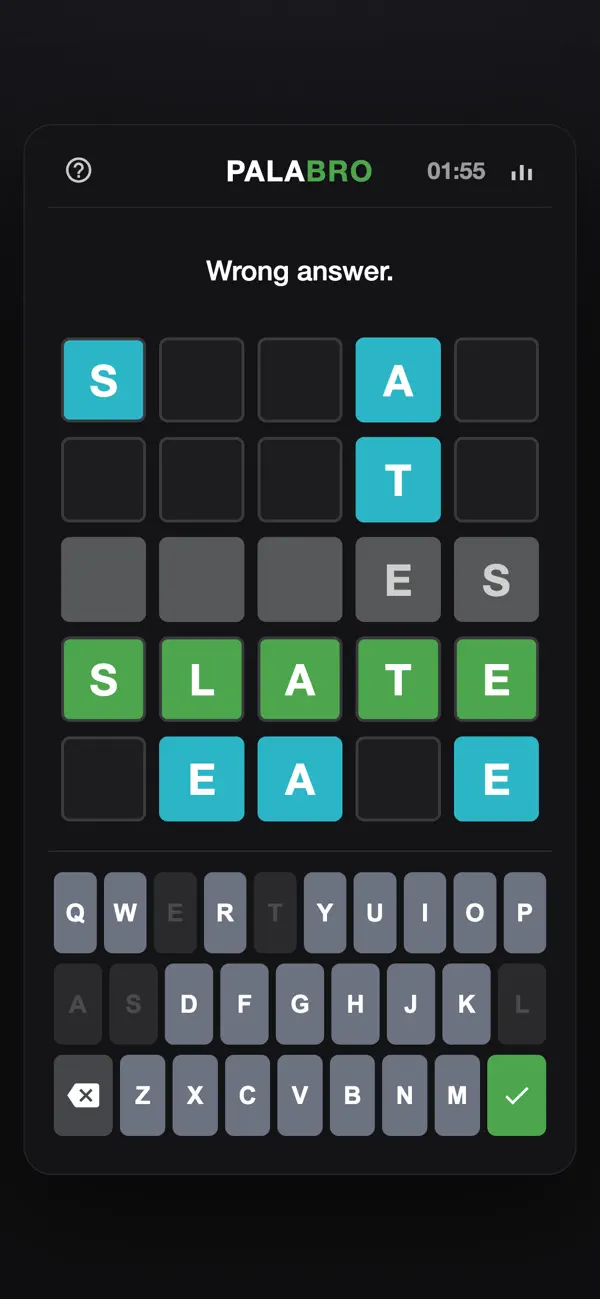The height and width of the screenshot is (1299, 600).
Task: Tap the W key
Action: pos(125,912)
